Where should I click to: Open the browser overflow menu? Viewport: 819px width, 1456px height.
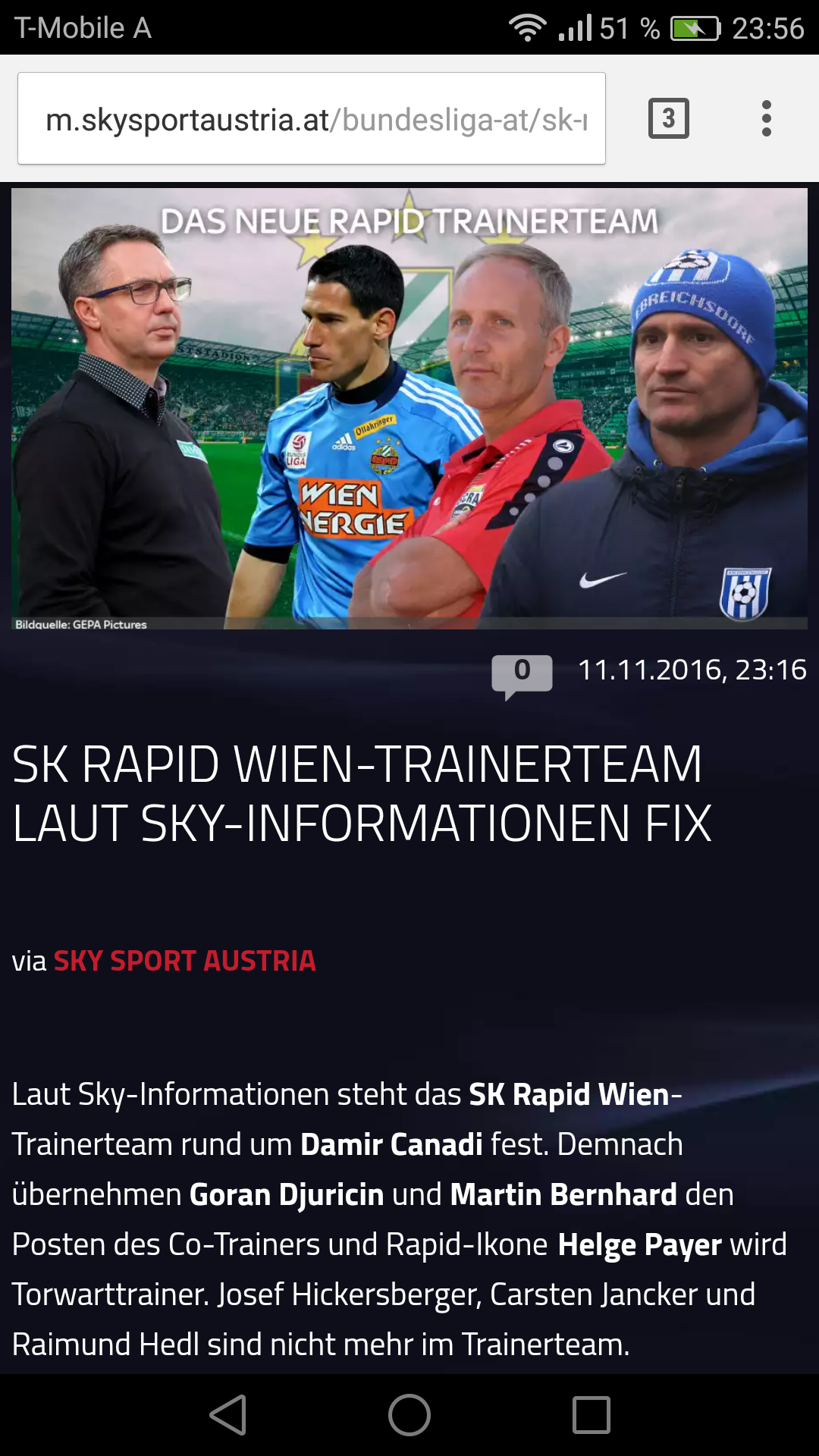click(767, 118)
